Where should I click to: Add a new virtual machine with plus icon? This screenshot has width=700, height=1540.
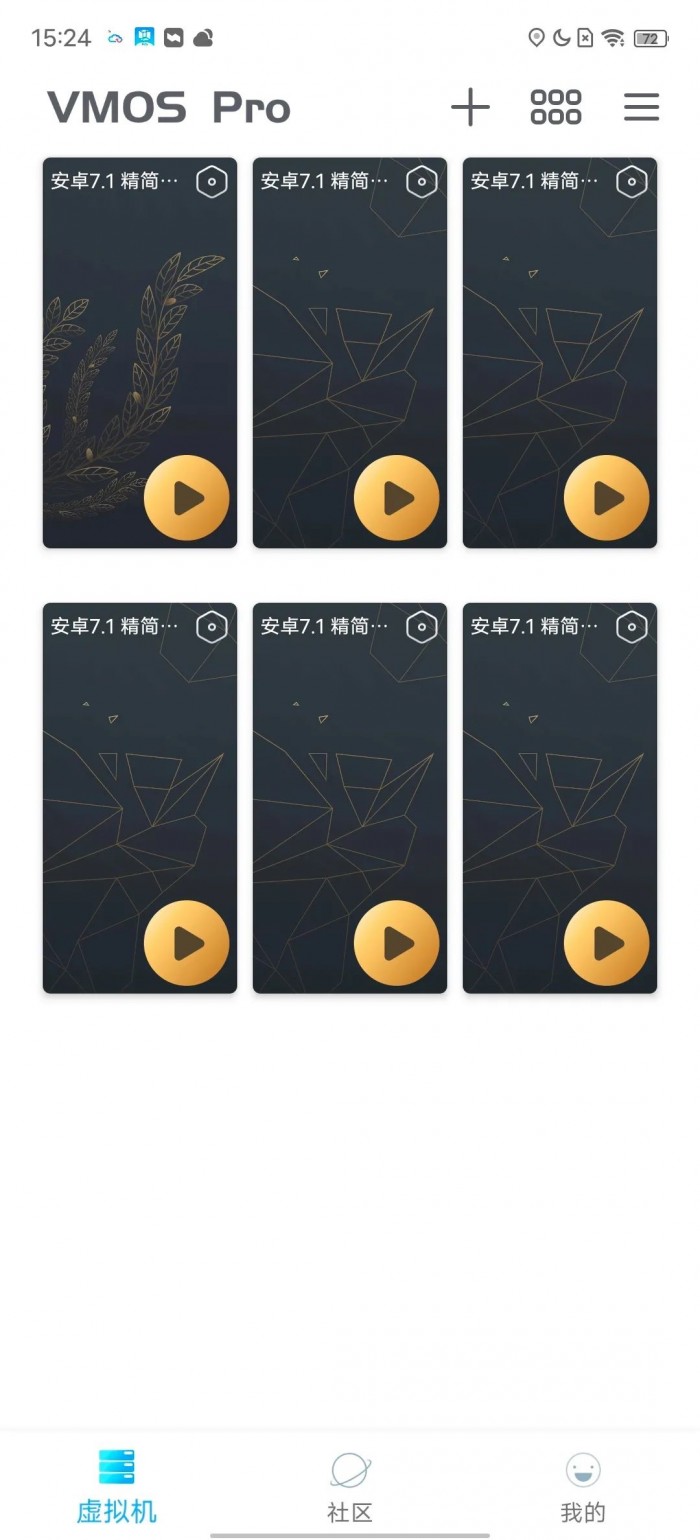(x=470, y=107)
